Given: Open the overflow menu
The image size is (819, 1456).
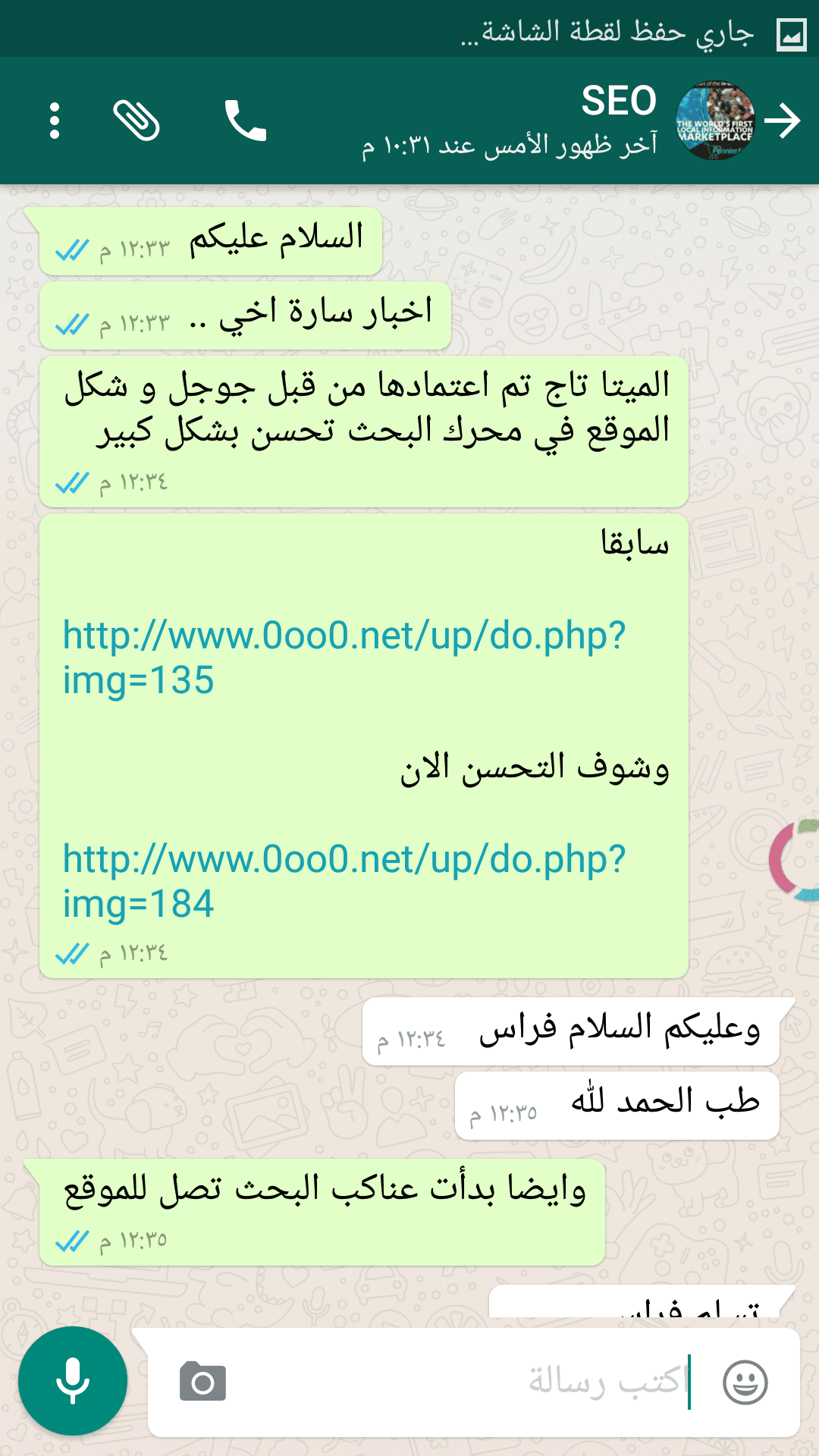Looking at the screenshot, I should point(55,121).
